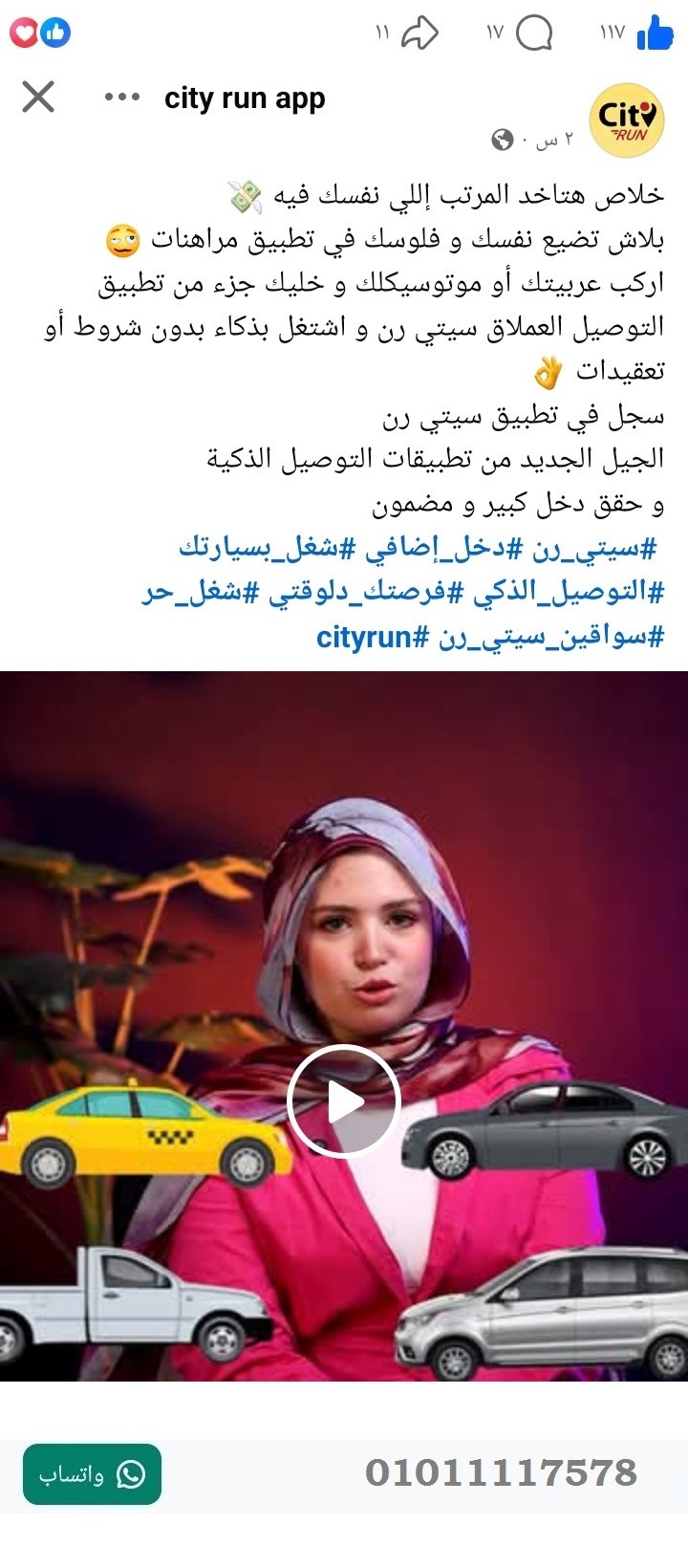Tap the share arrow icon
The image size is (688, 1568).
421,32
